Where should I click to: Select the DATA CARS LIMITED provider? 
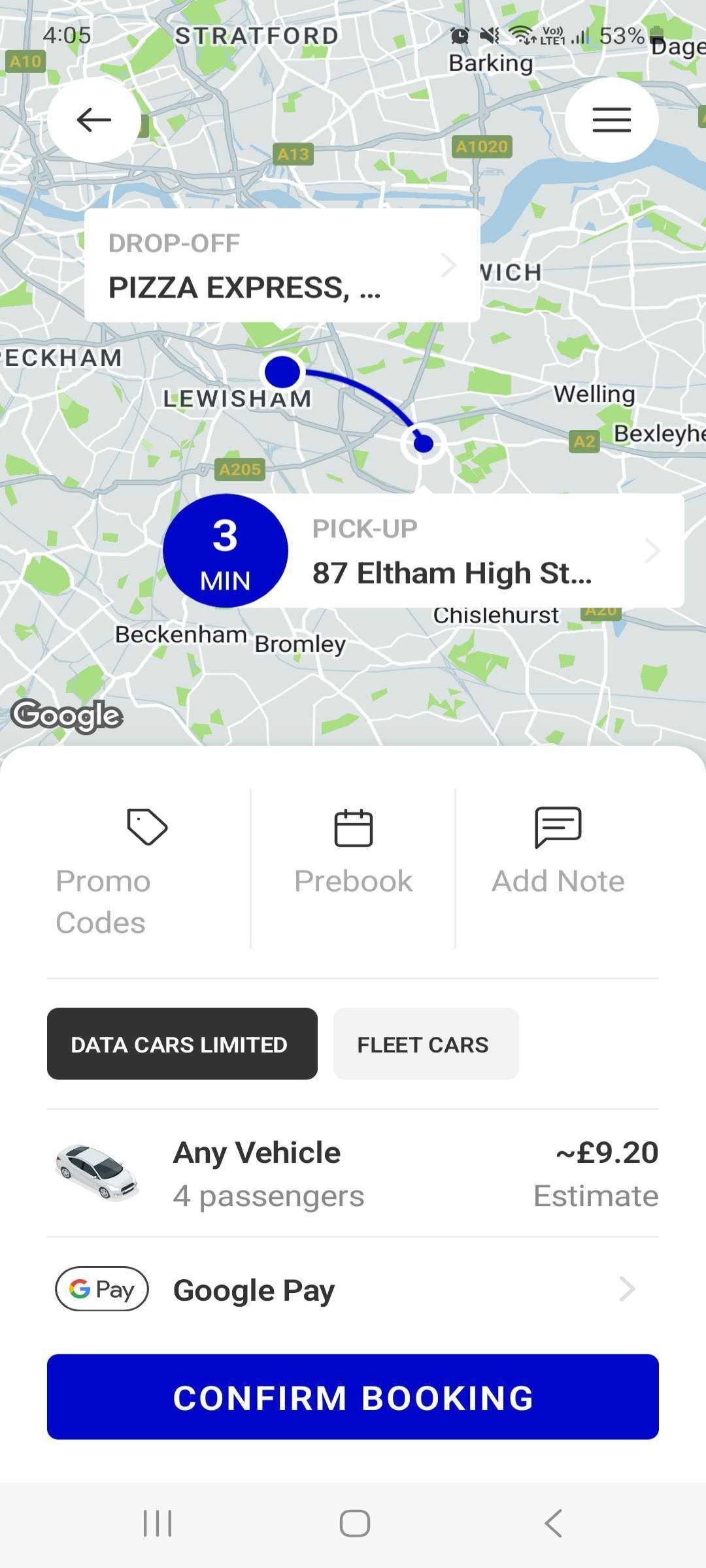pyautogui.click(x=181, y=1044)
